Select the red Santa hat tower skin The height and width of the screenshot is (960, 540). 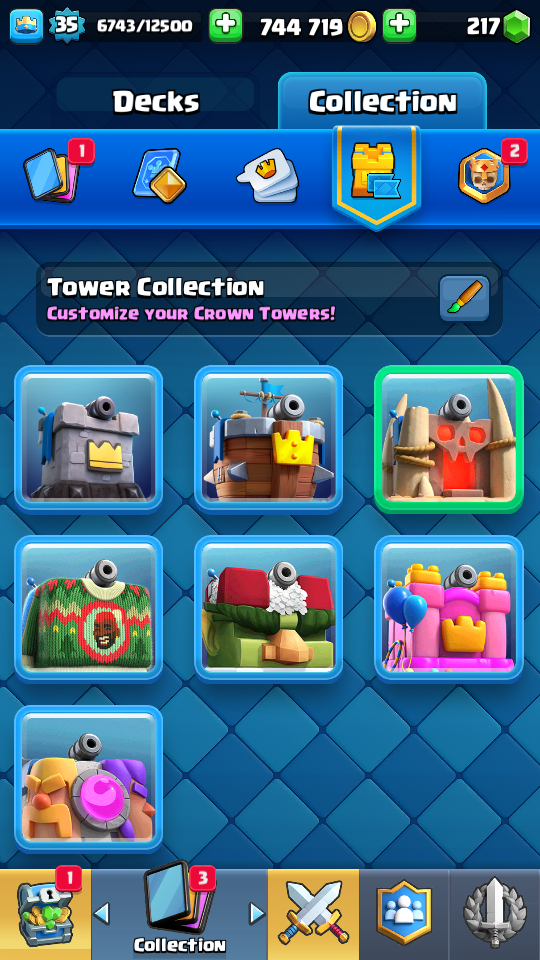pyautogui.click(x=268, y=609)
